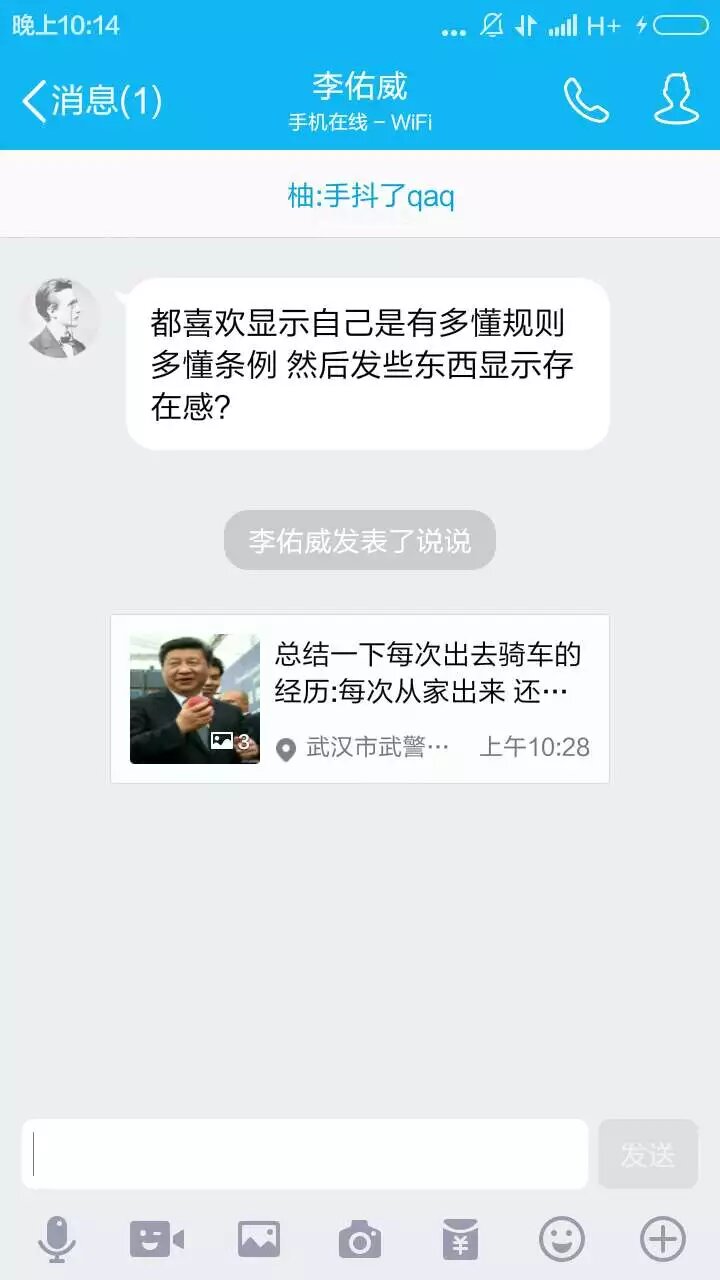The width and height of the screenshot is (720, 1280).
Task: Open the shared 说说 post about 骑车
Action: tap(360, 699)
